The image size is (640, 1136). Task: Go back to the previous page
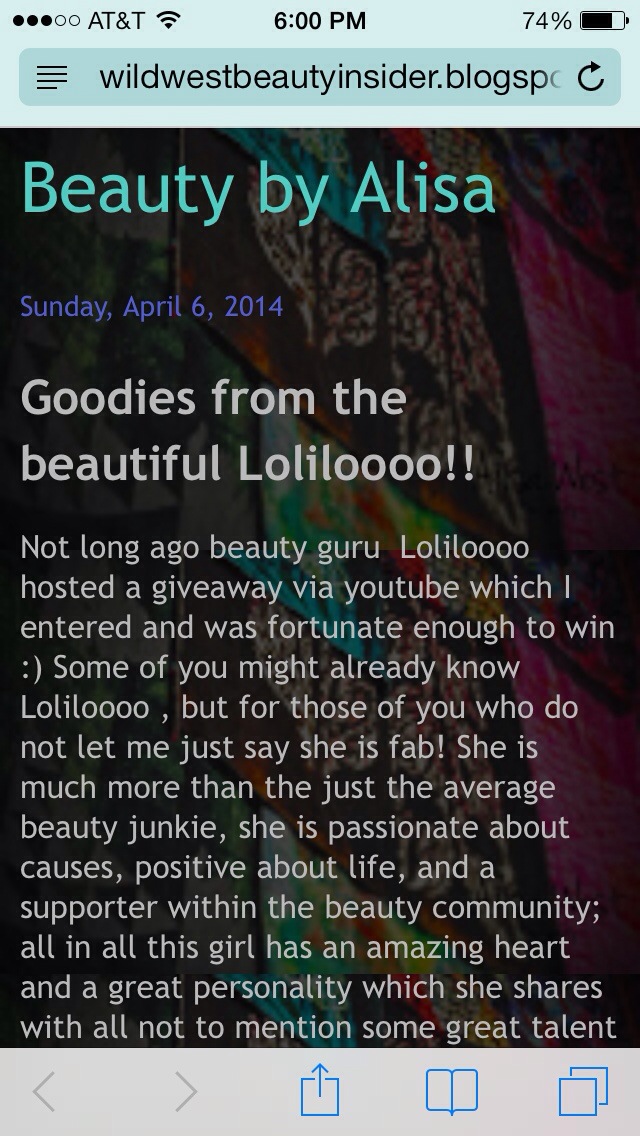tap(44, 1092)
